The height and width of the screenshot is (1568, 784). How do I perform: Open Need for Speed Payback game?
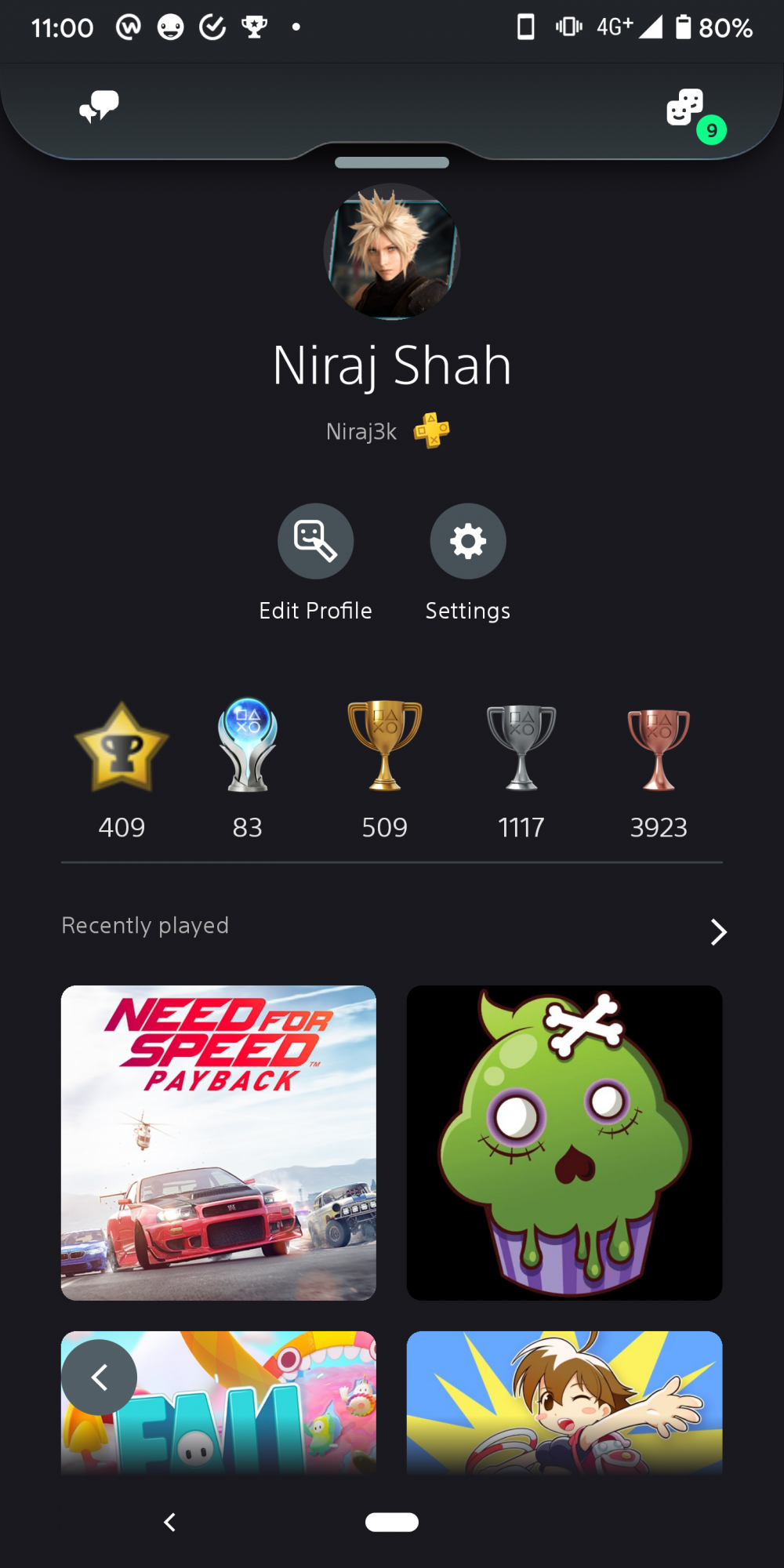(x=219, y=1142)
